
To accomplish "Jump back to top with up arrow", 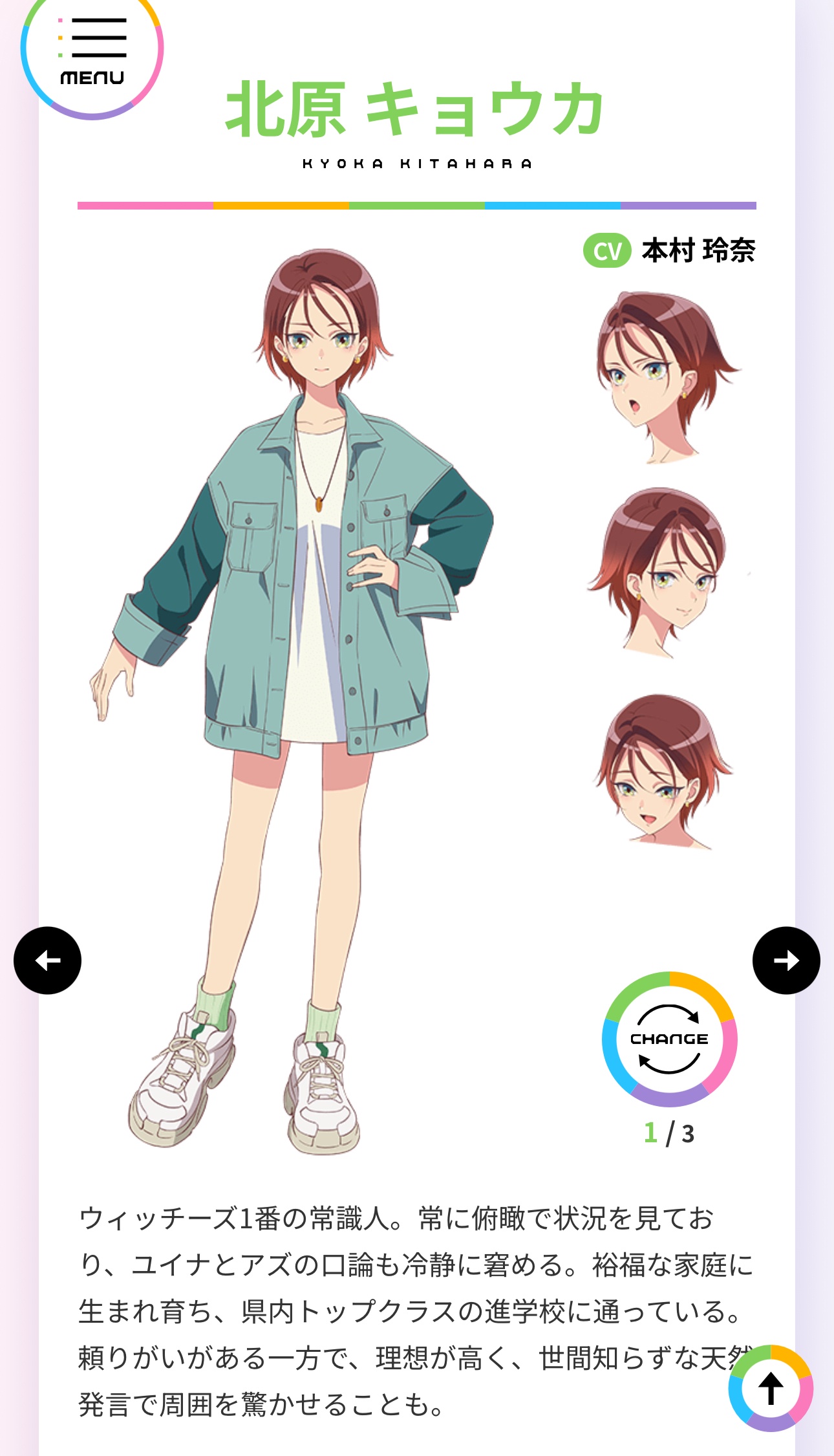I will click(771, 1388).
